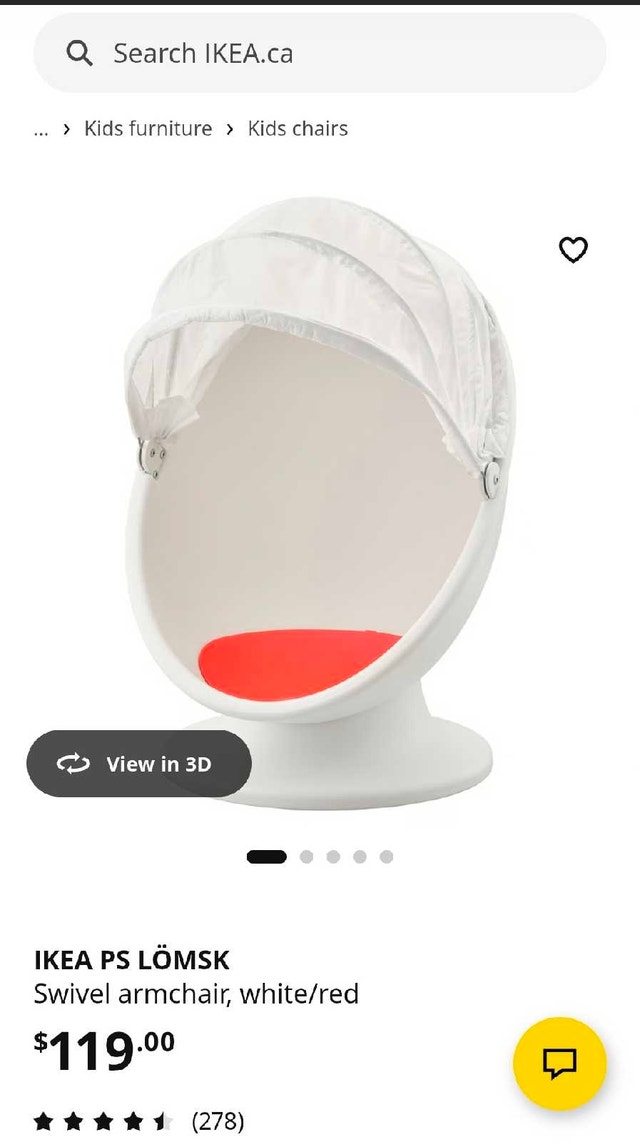This screenshot has height=1142, width=640.
Task: Open the Search IKEA.ca box
Action: click(x=320, y=53)
